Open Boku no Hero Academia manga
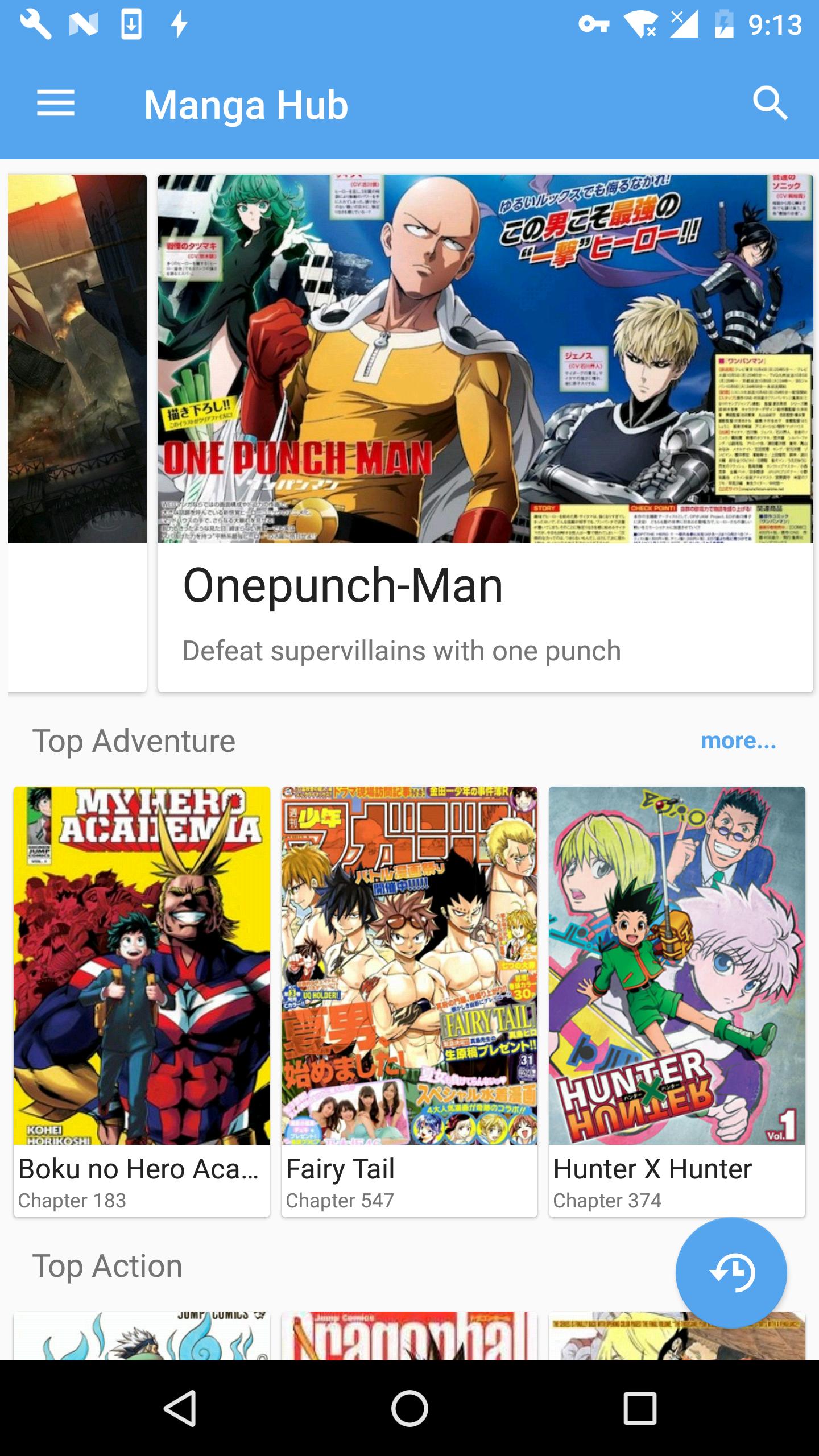Image resolution: width=819 pixels, height=1456 pixels. 142,1001
